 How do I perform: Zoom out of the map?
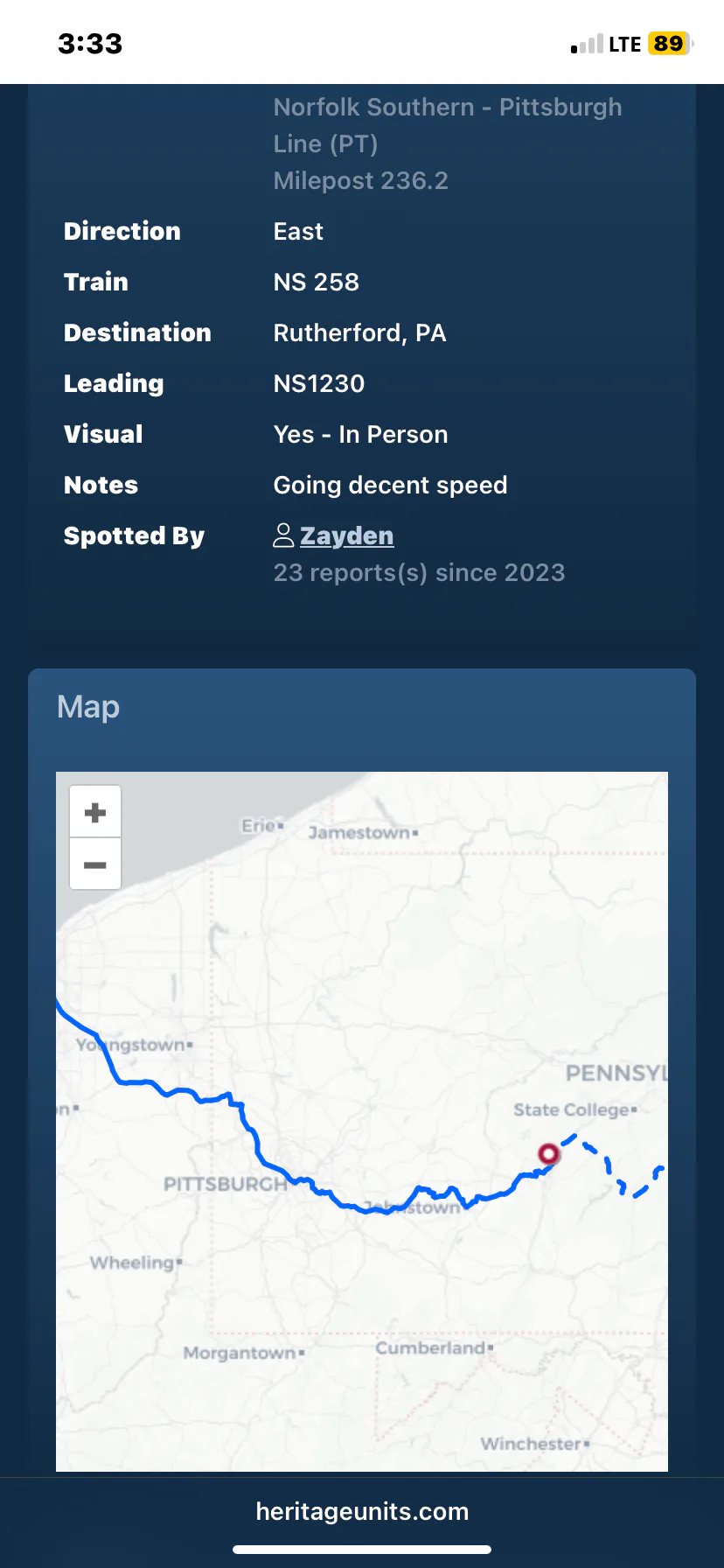click(x=95, y=864)
